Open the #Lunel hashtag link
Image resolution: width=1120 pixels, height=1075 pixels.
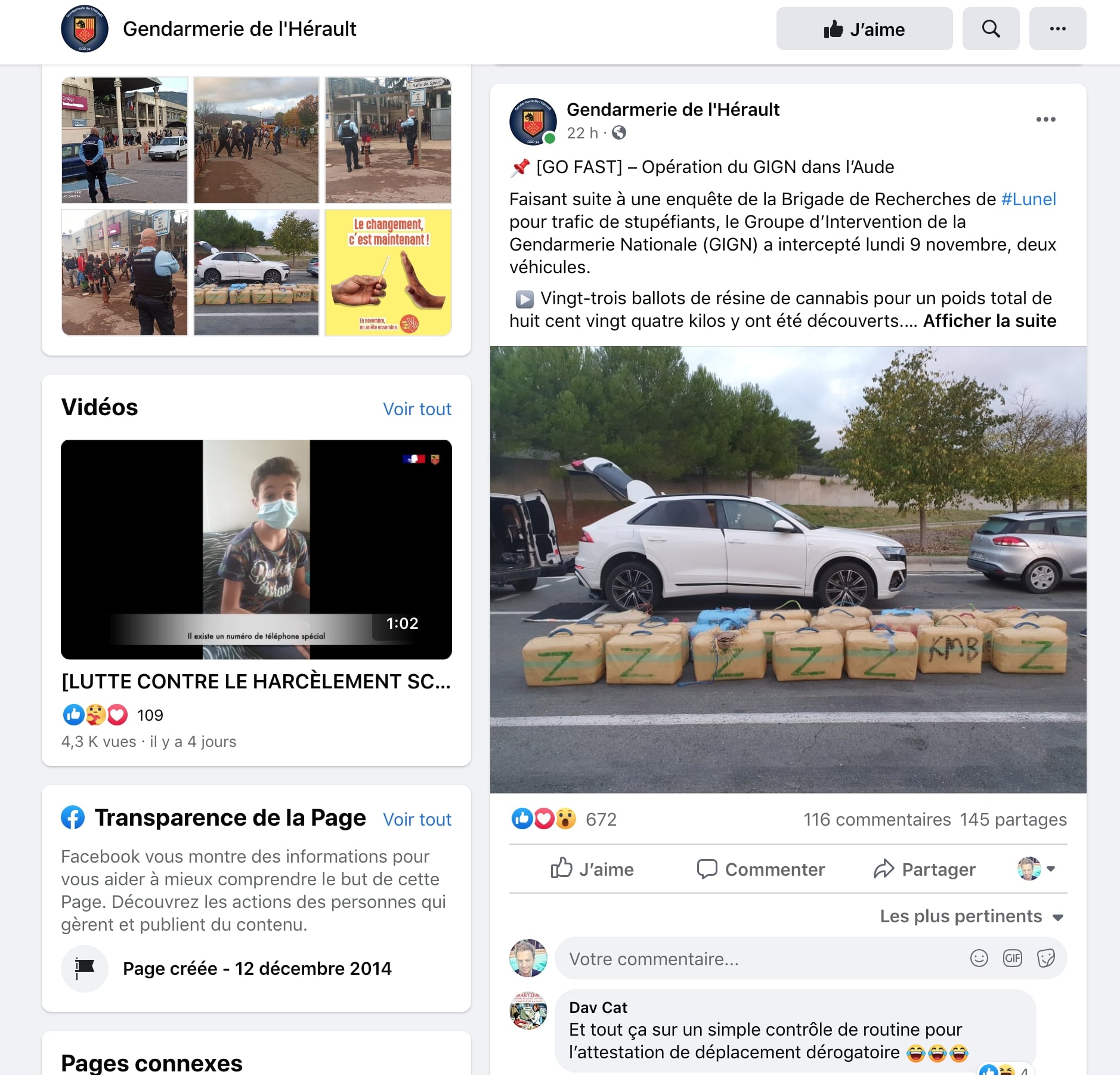tap(1028, 199)
